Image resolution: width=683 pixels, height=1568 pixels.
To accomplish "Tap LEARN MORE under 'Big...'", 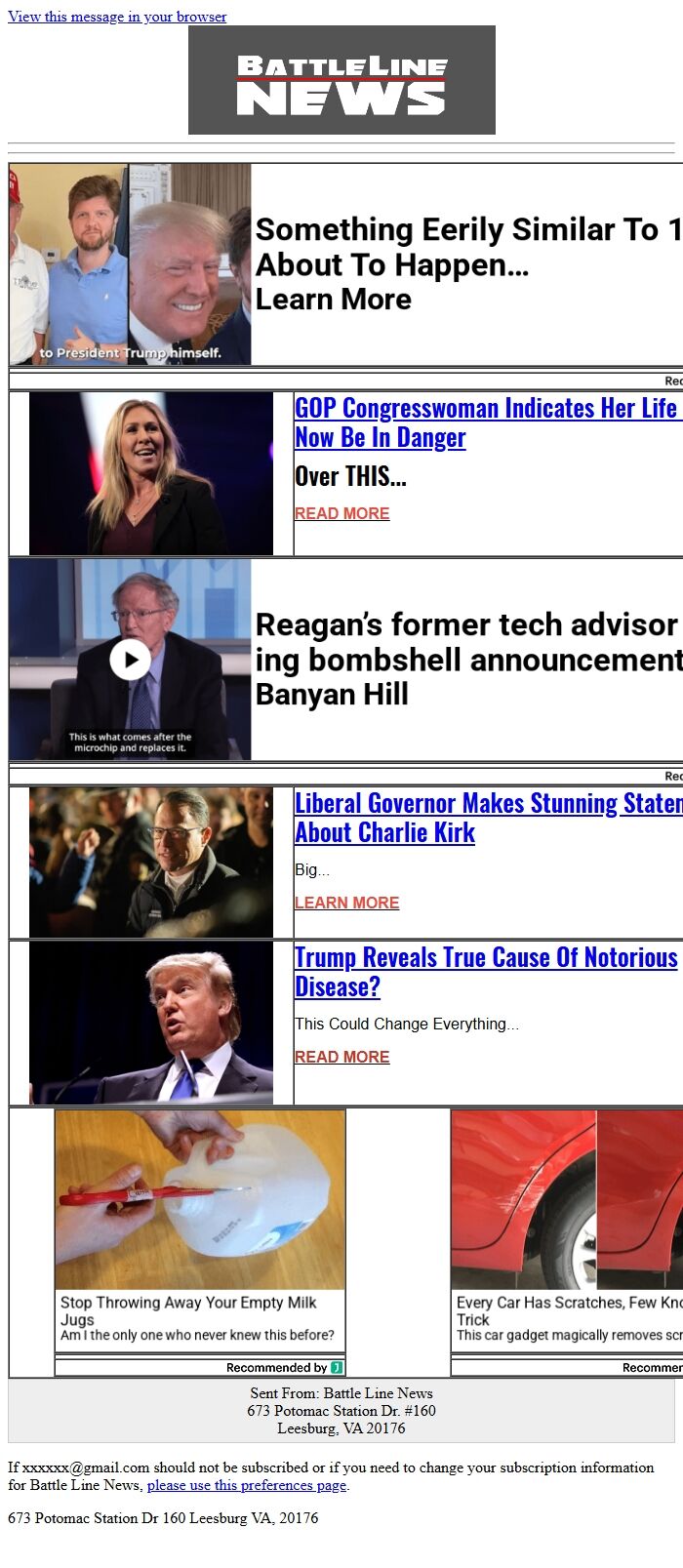I will (346, 903).
